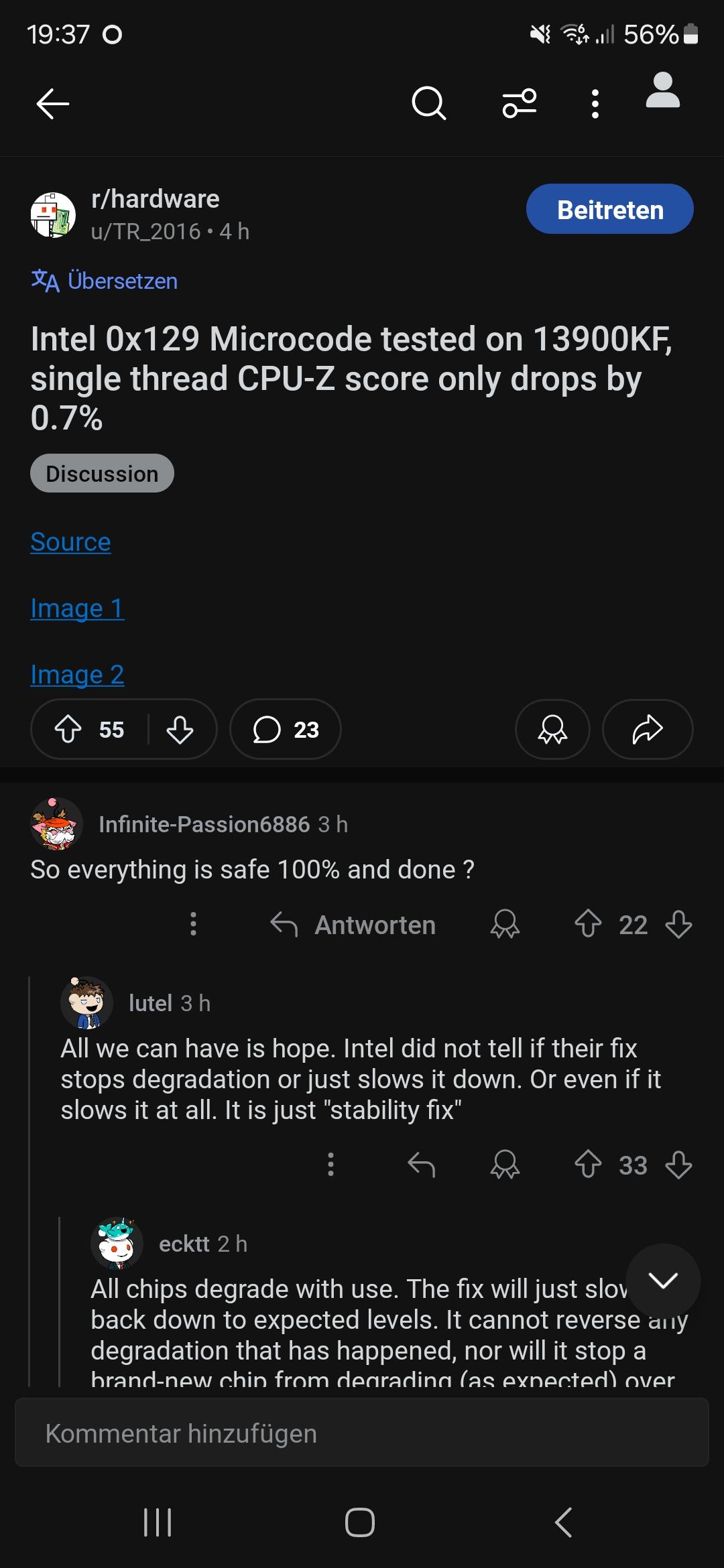This screenshot has height=1568, width=724.
Task: Select the Discussion flair chip
Action: click(x=102, y=473)
